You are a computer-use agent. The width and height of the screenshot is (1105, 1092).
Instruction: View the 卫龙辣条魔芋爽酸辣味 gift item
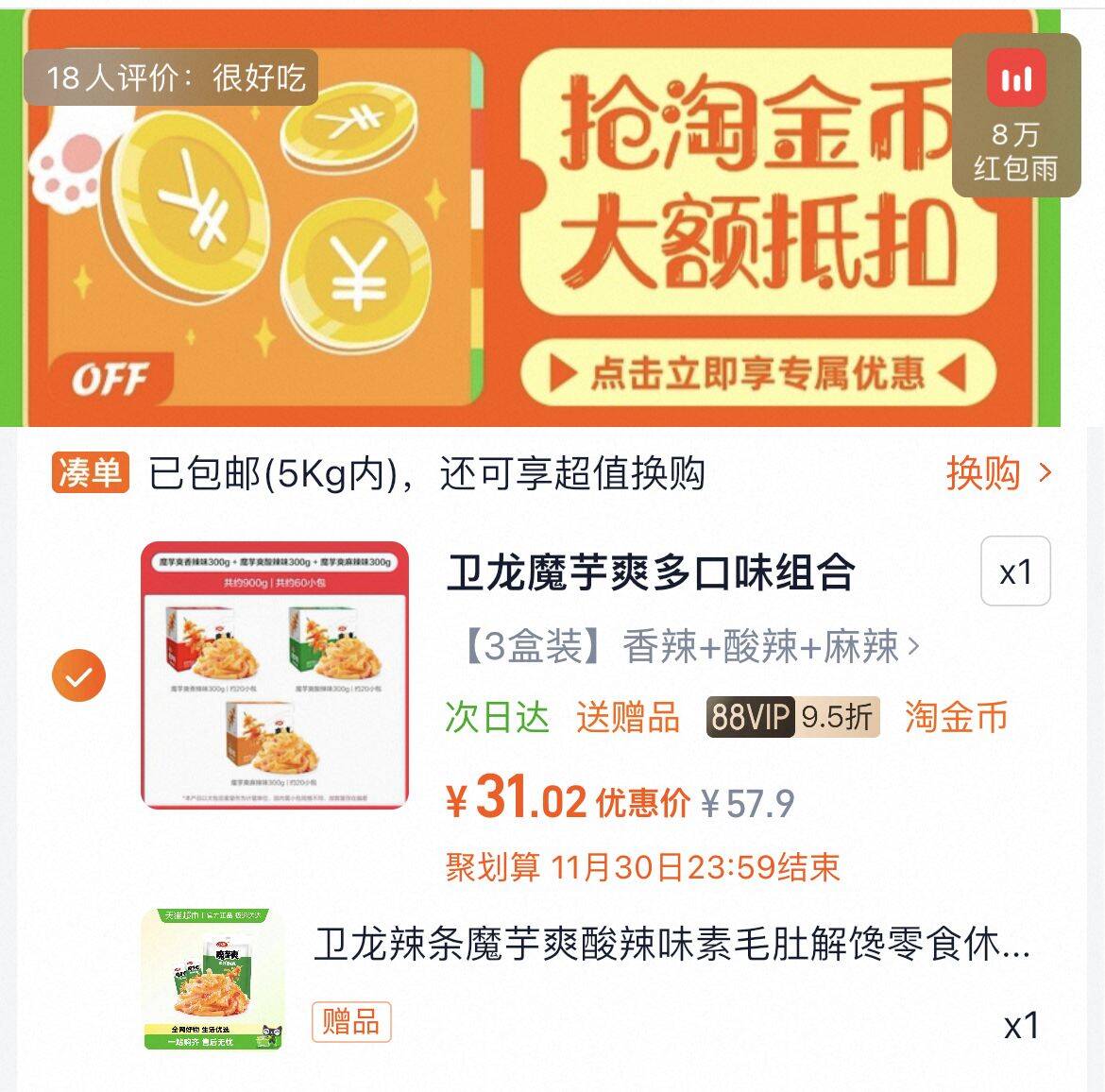coord(671,945)
